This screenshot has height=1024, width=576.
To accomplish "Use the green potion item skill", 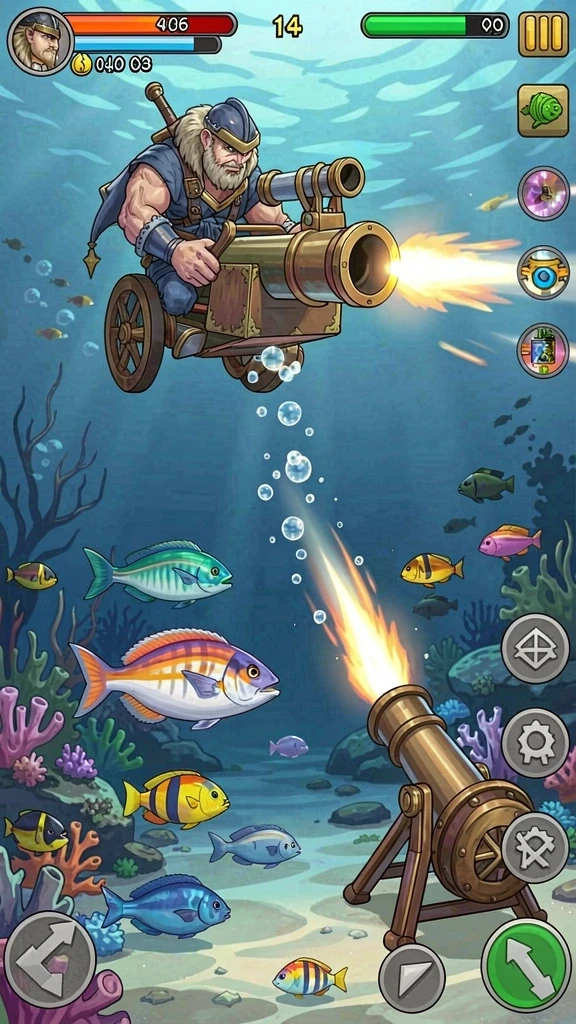I will pyautogui.click(x=543, y=351).
